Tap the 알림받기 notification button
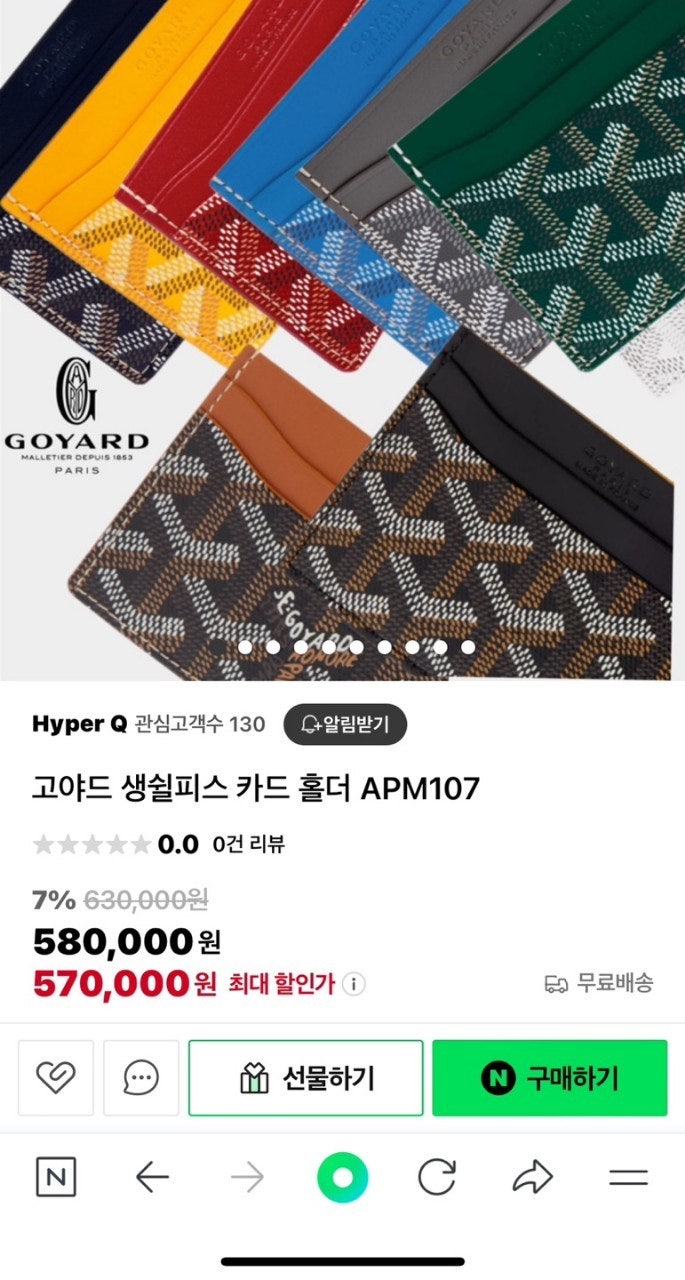The image size is (685, 1280). tap(344, 724)
